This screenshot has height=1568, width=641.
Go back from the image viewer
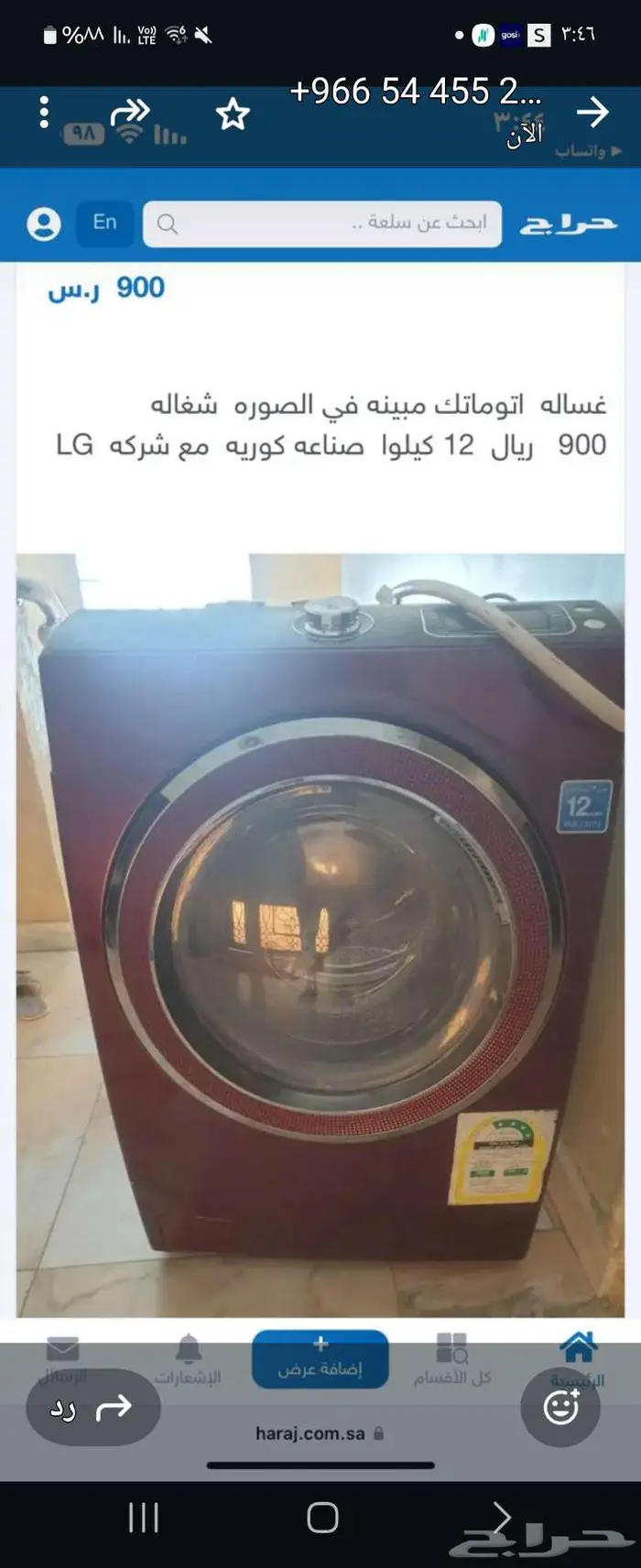(592, 113)
